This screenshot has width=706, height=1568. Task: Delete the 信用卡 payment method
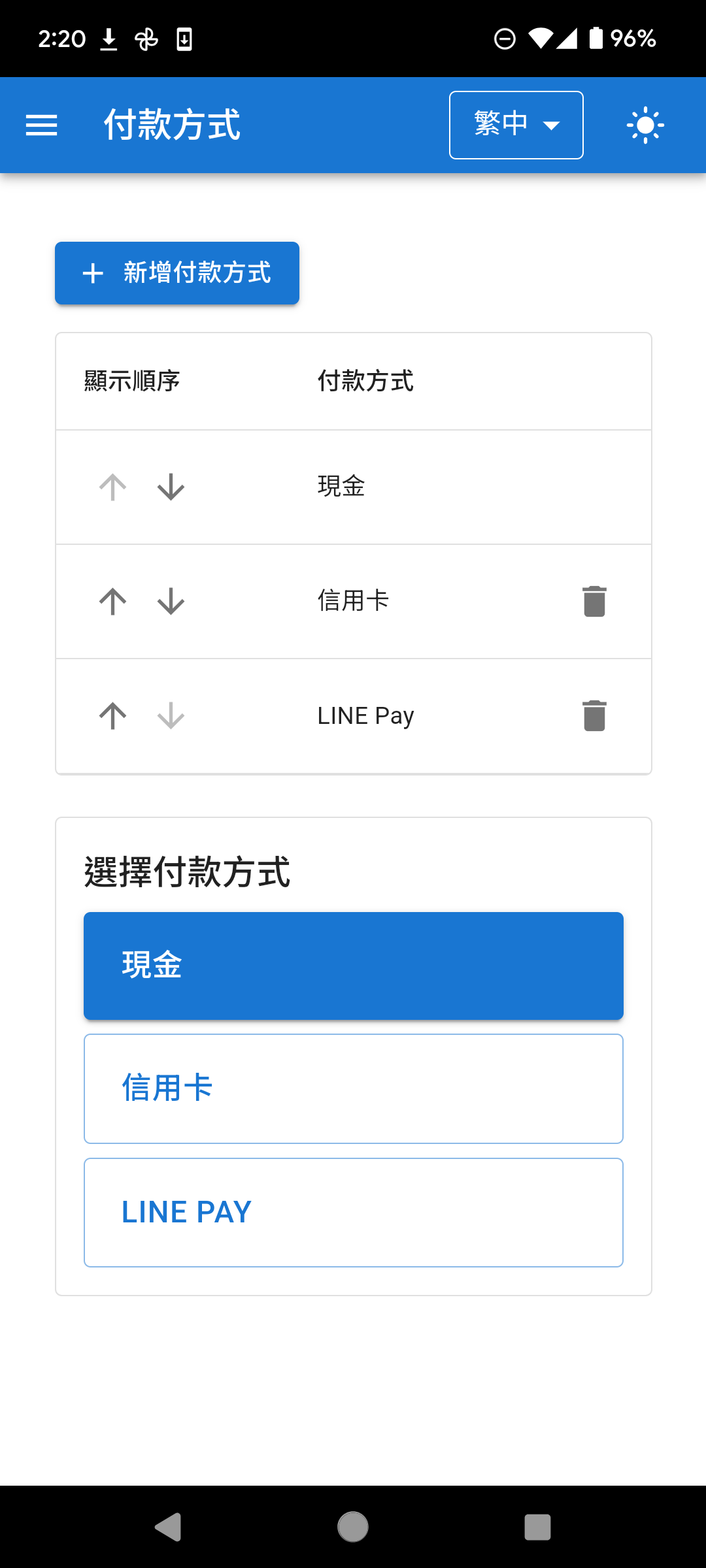[x=594, y=602]
